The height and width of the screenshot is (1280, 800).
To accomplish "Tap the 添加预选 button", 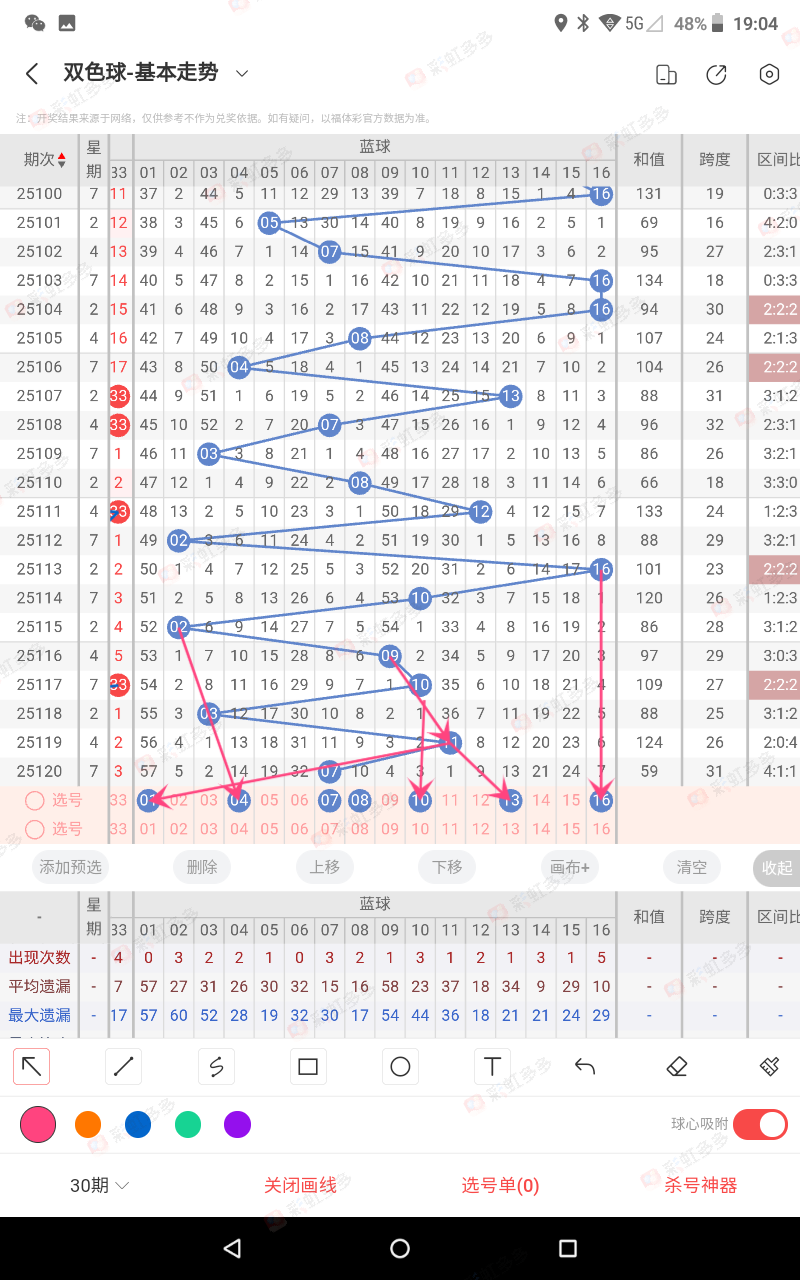I will point(70,867).
